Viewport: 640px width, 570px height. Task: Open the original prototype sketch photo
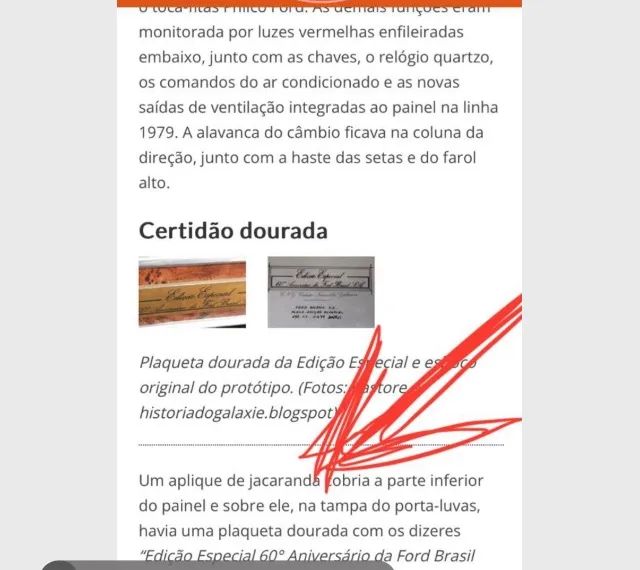(x=320, y=292)
